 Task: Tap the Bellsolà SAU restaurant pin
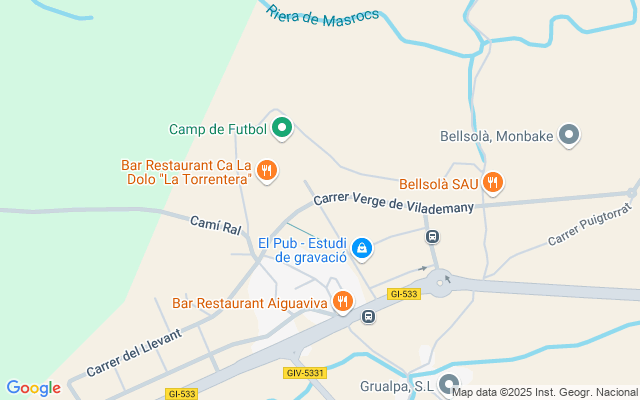coord(492,183)
